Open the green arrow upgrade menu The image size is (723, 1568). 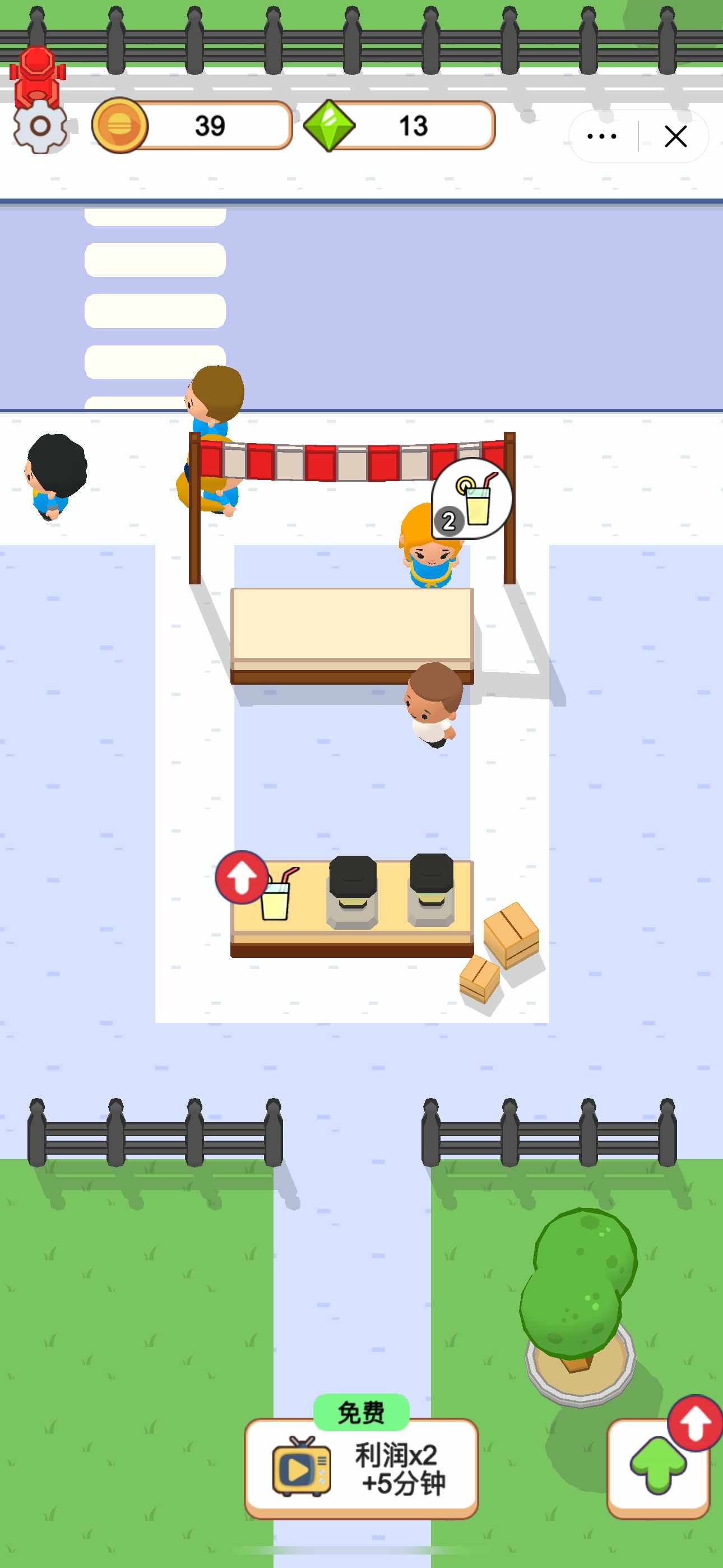tap(658, 1468)
